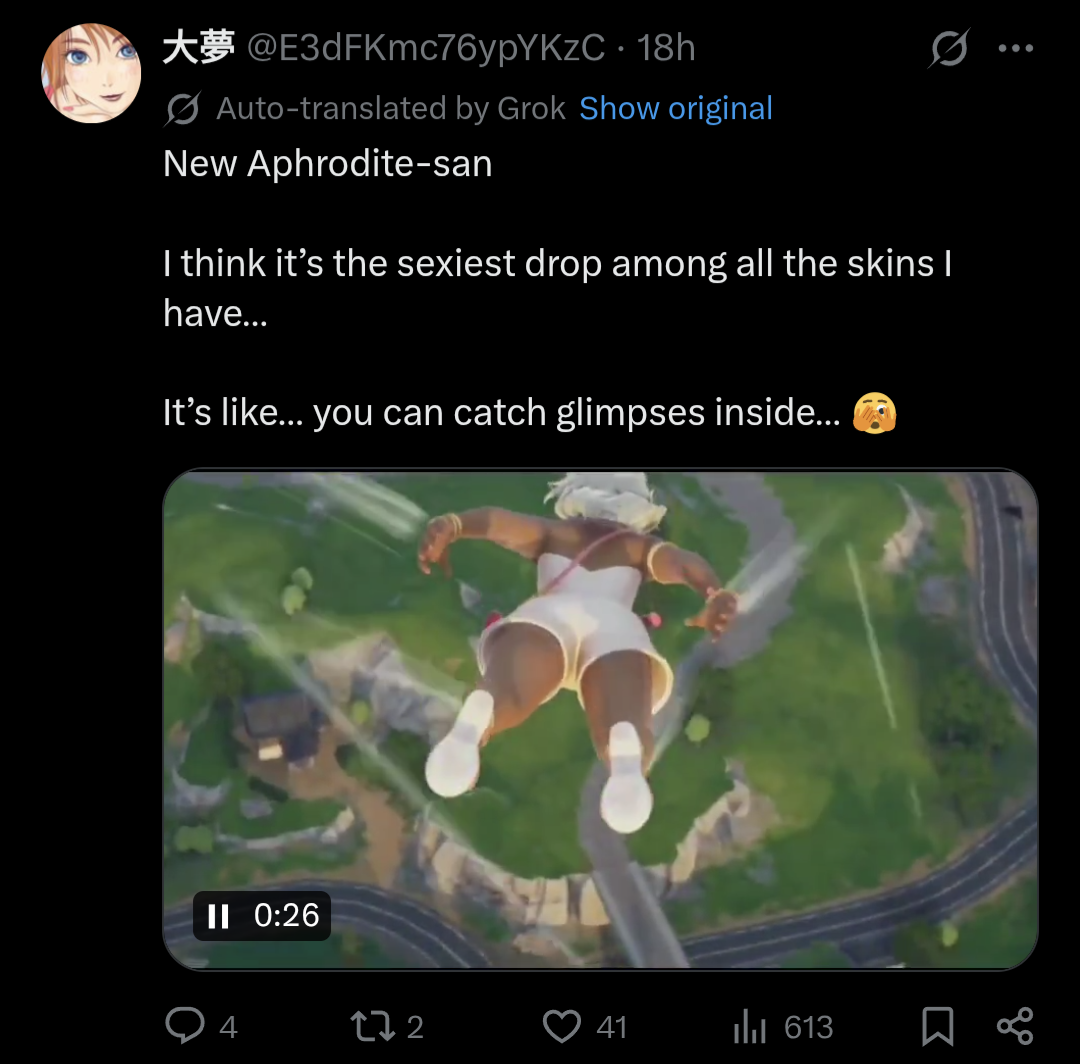Share the post
Image resolution: width=1080 pixels, height=1064 pixels.
point(1015,1026)
